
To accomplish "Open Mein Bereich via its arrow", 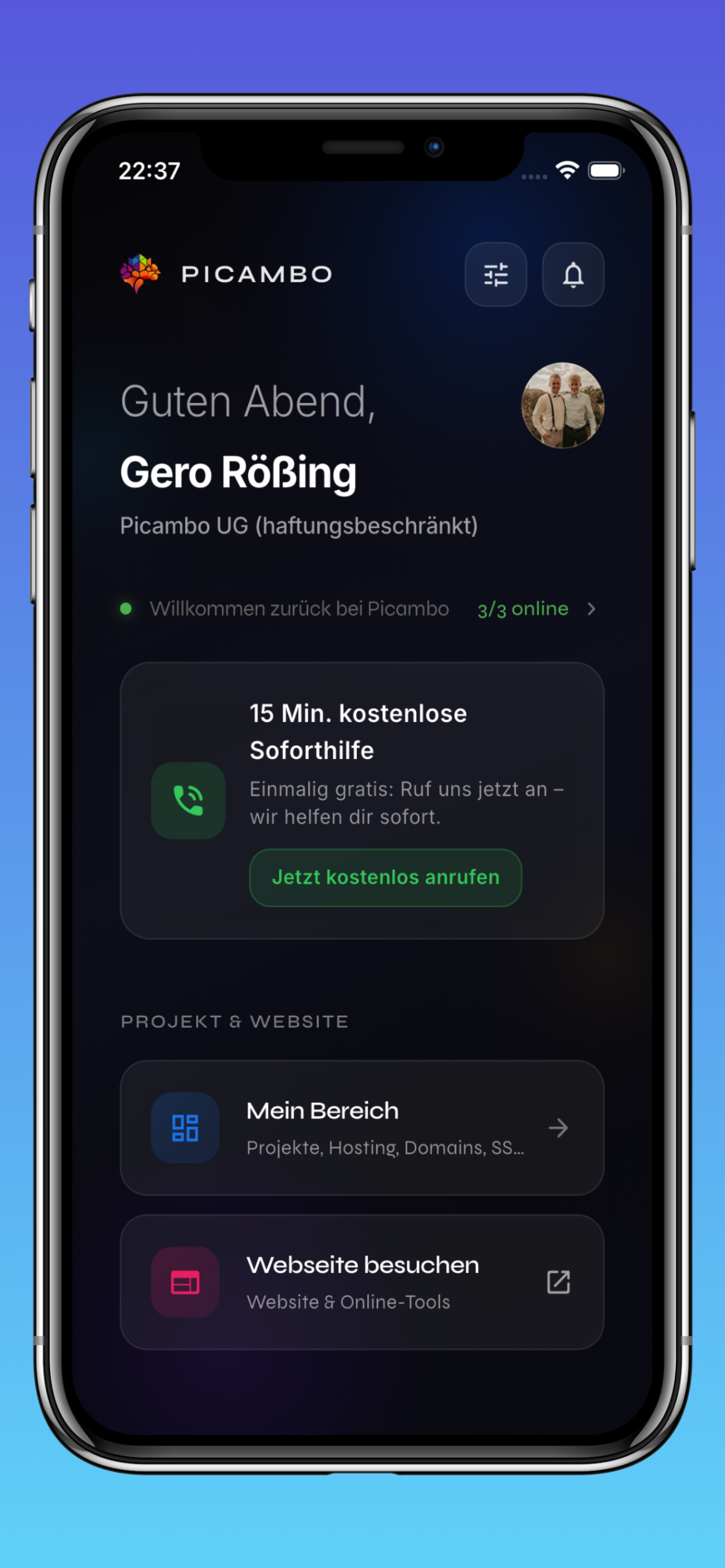I will pyautogui.click(x=558, y=1127).
